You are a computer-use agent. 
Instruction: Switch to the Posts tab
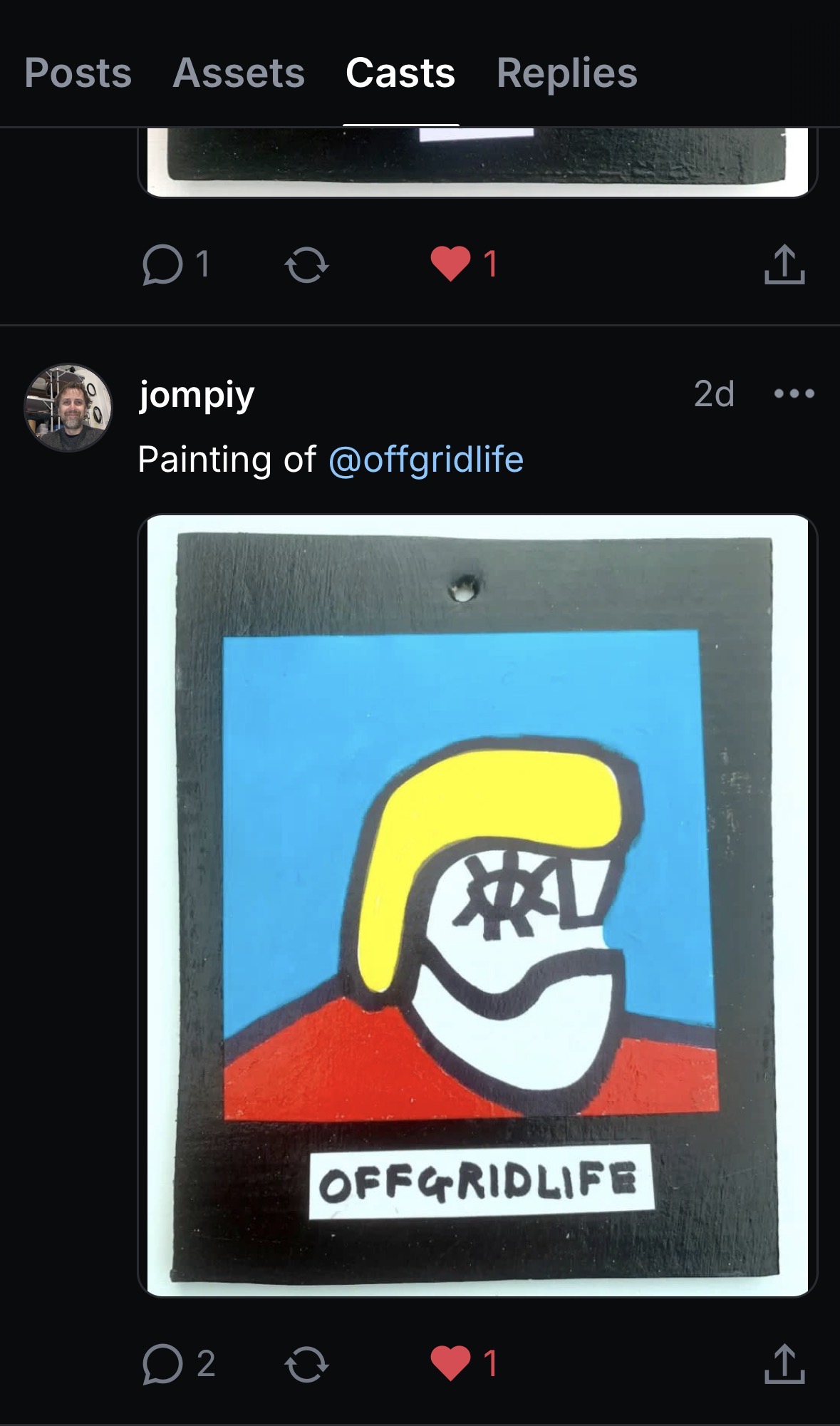click(78, 73)
